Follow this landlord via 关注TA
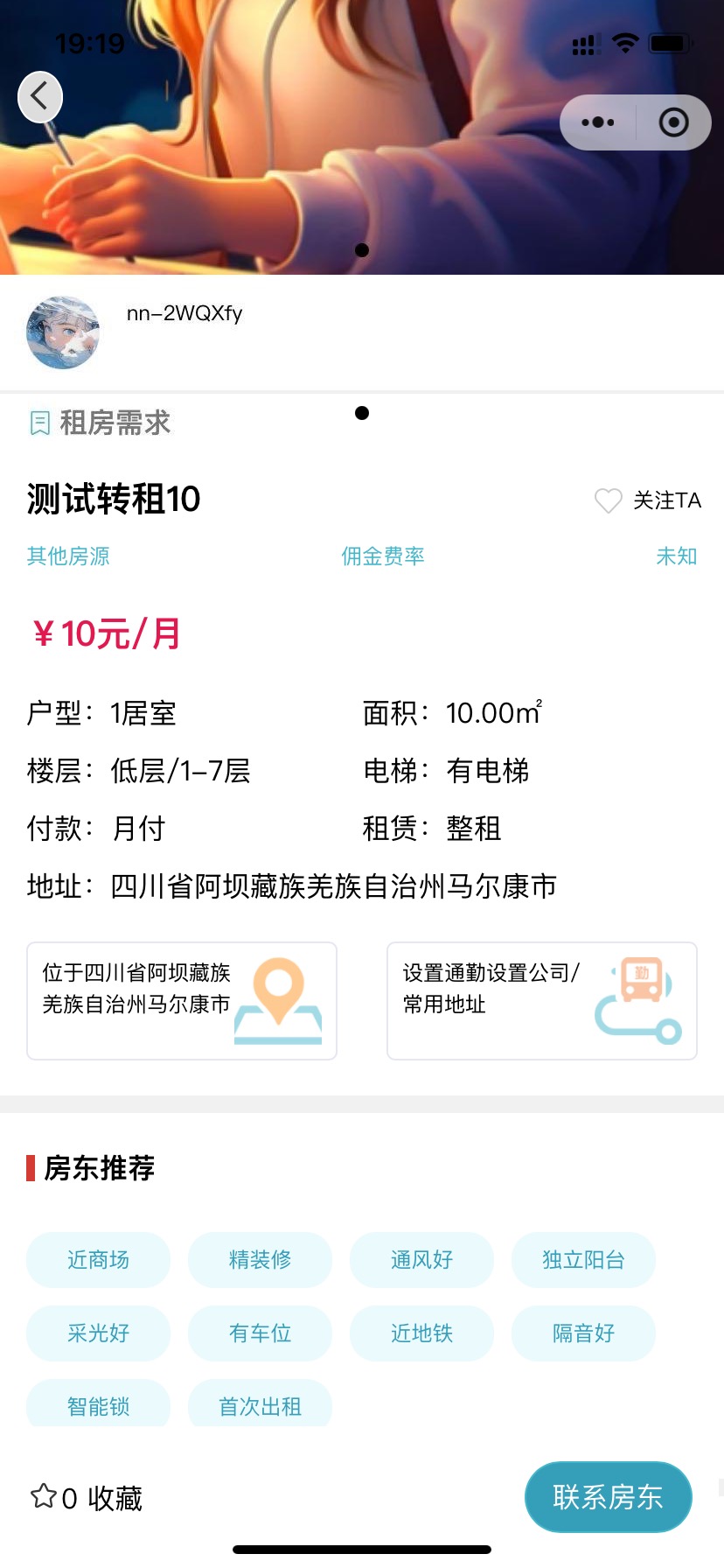The width and height of the screenshot is (724, 1568). [x=648, y=500]
